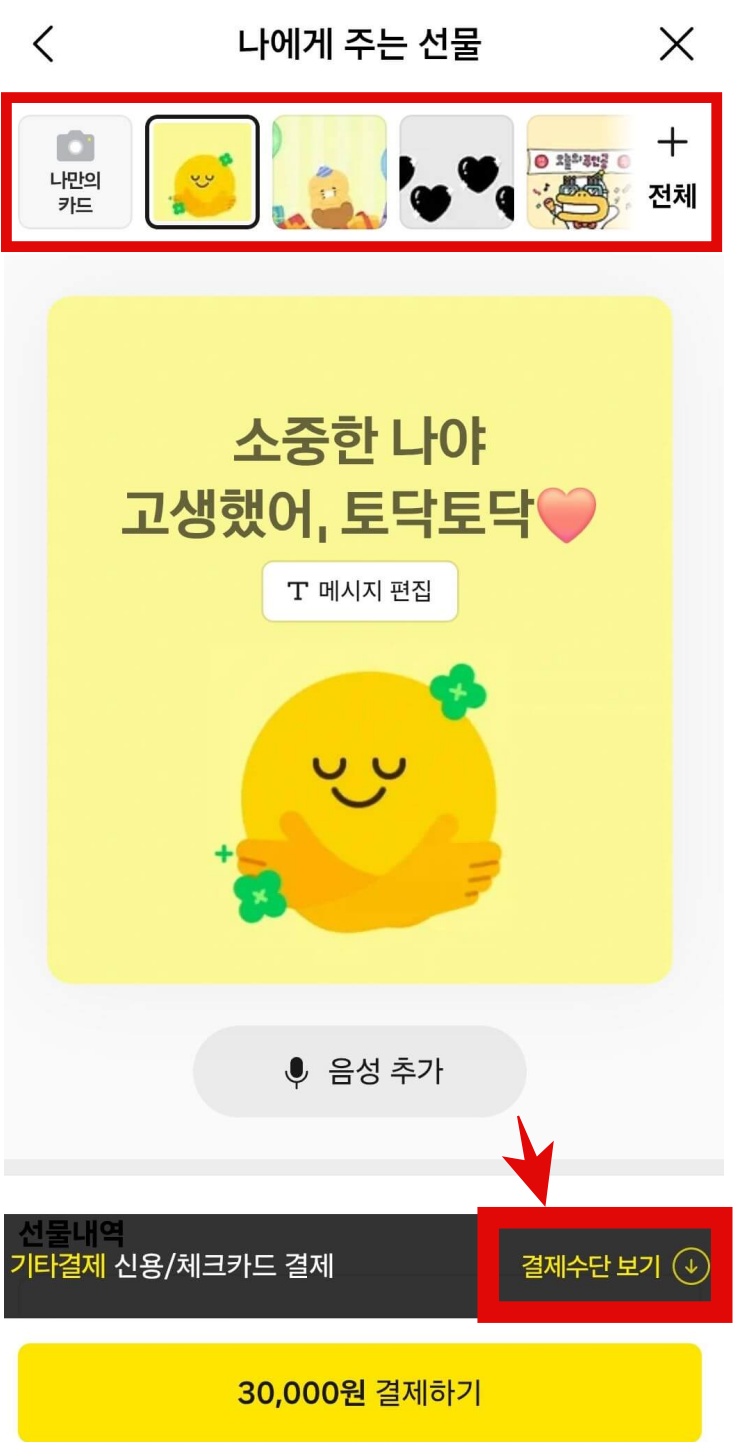Enable the duck character card design

coord(583,172)
